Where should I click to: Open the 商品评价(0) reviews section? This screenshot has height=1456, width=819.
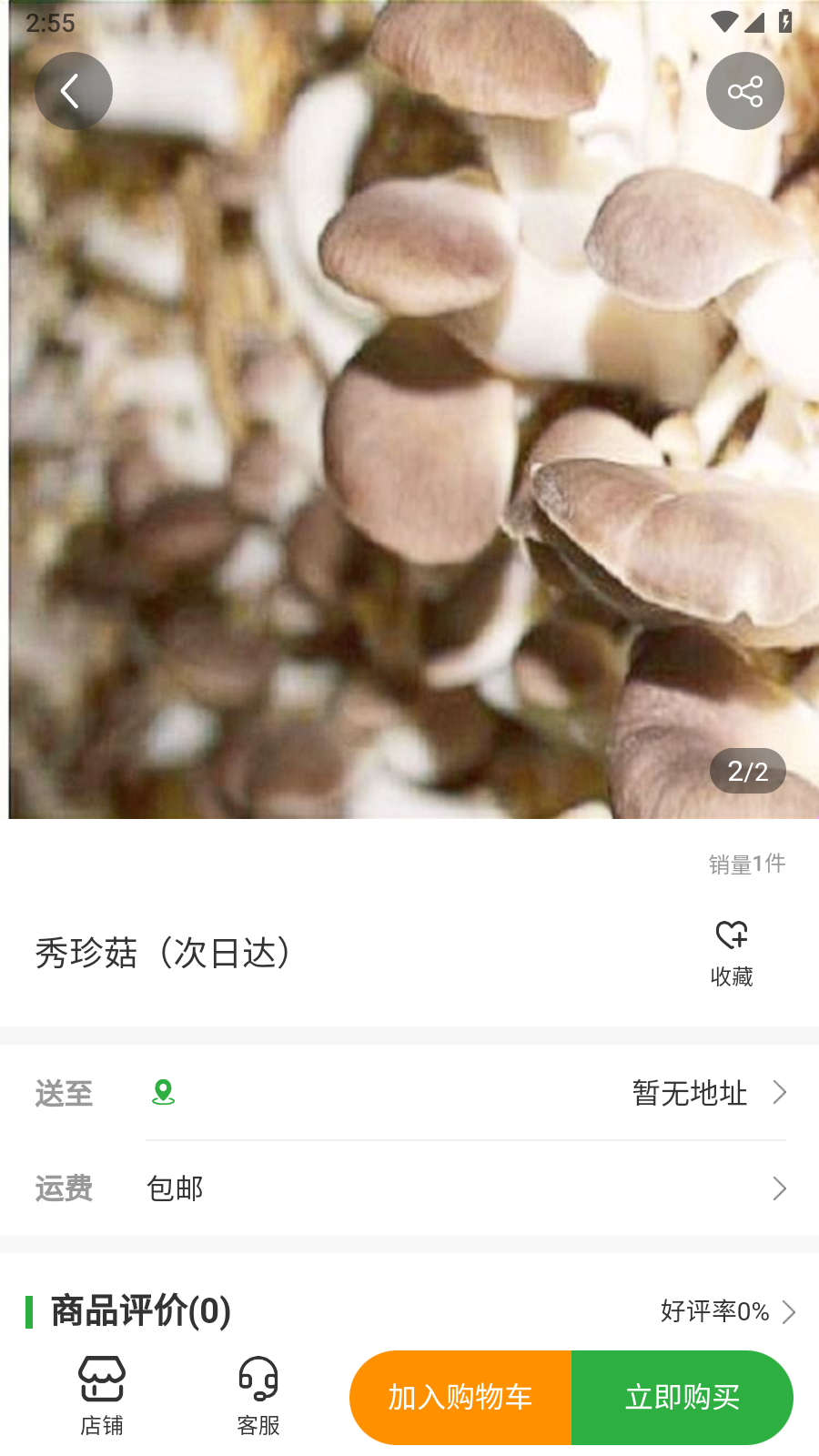136,1312
